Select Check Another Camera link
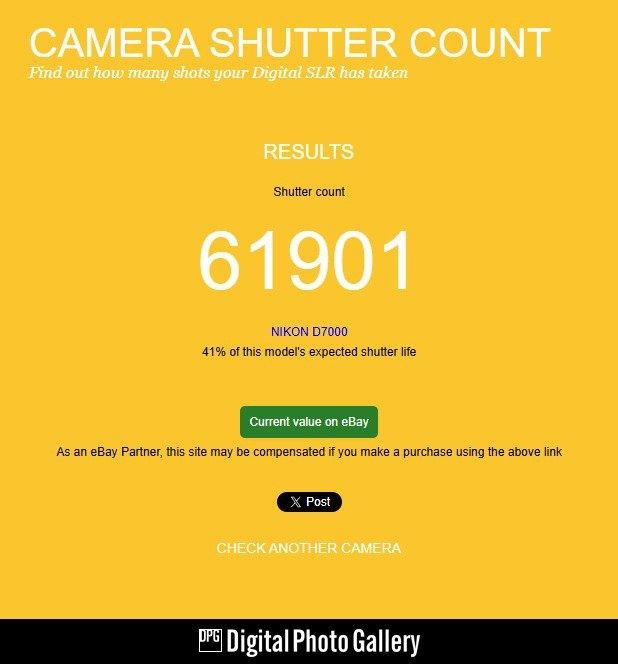Screen dimensions: 618x664 pyautogui.click(x=309, y=549)
